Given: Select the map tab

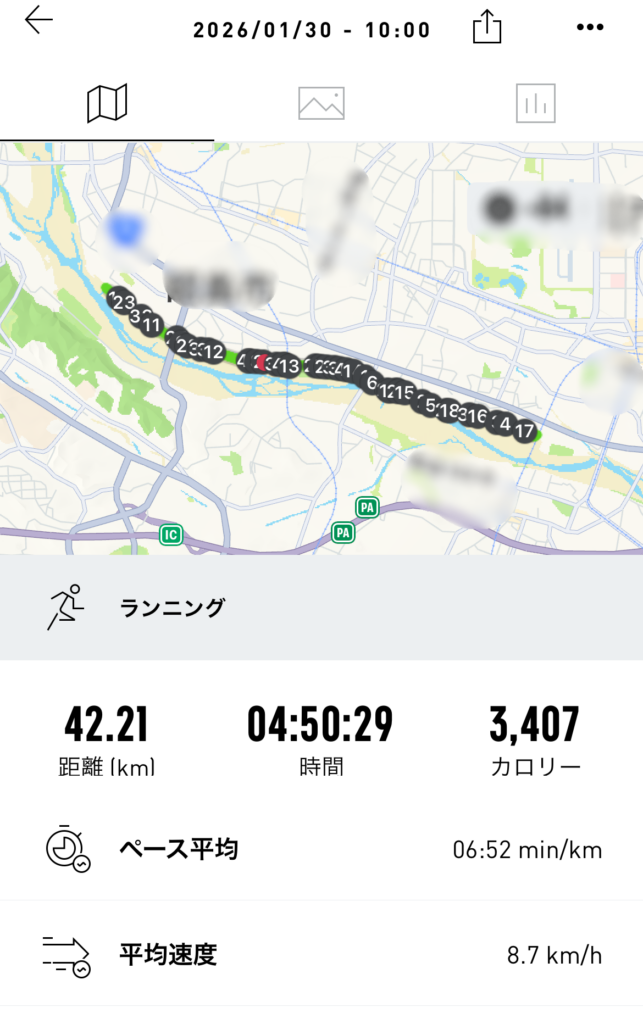Looking at the screenshot, I should tap(107, 103).
